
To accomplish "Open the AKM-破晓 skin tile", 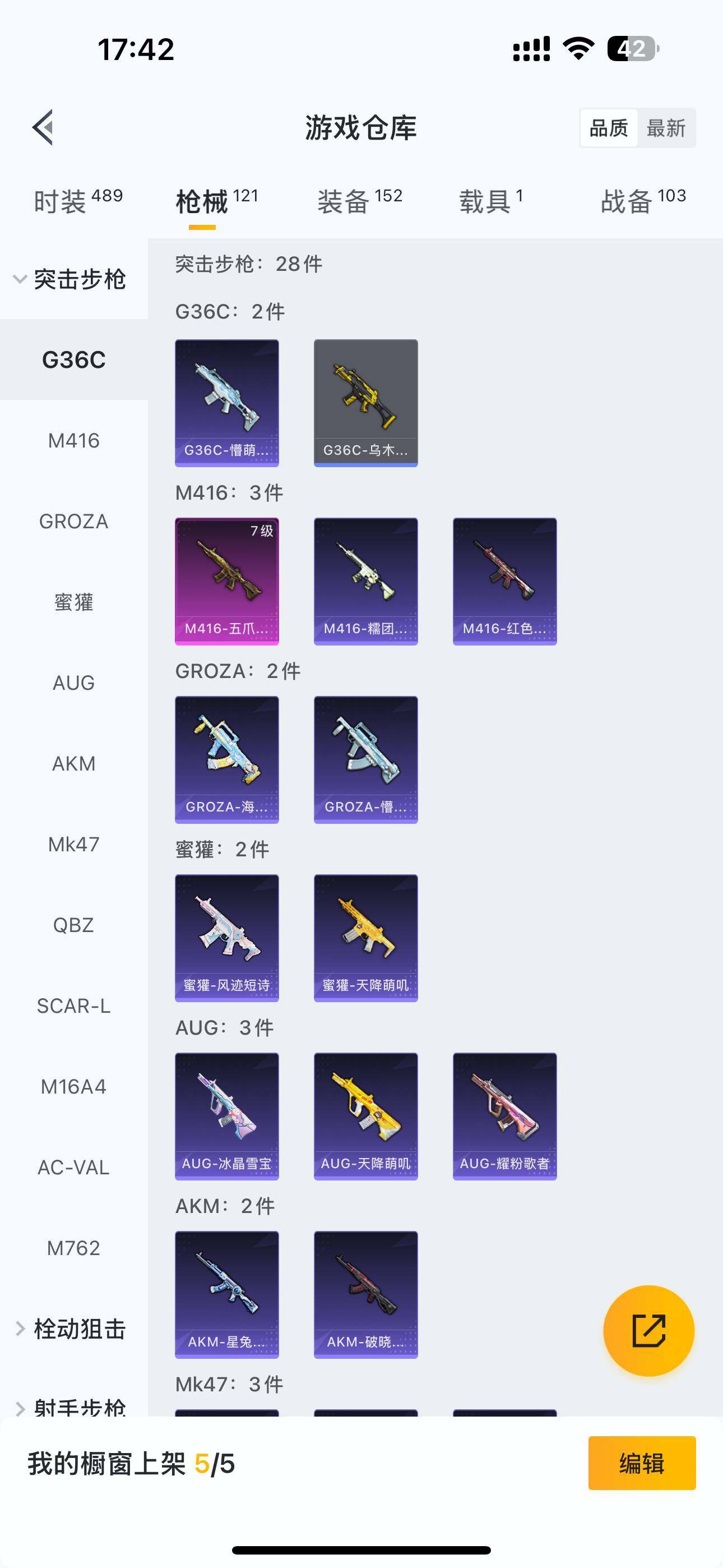I will click(366, 1295).
